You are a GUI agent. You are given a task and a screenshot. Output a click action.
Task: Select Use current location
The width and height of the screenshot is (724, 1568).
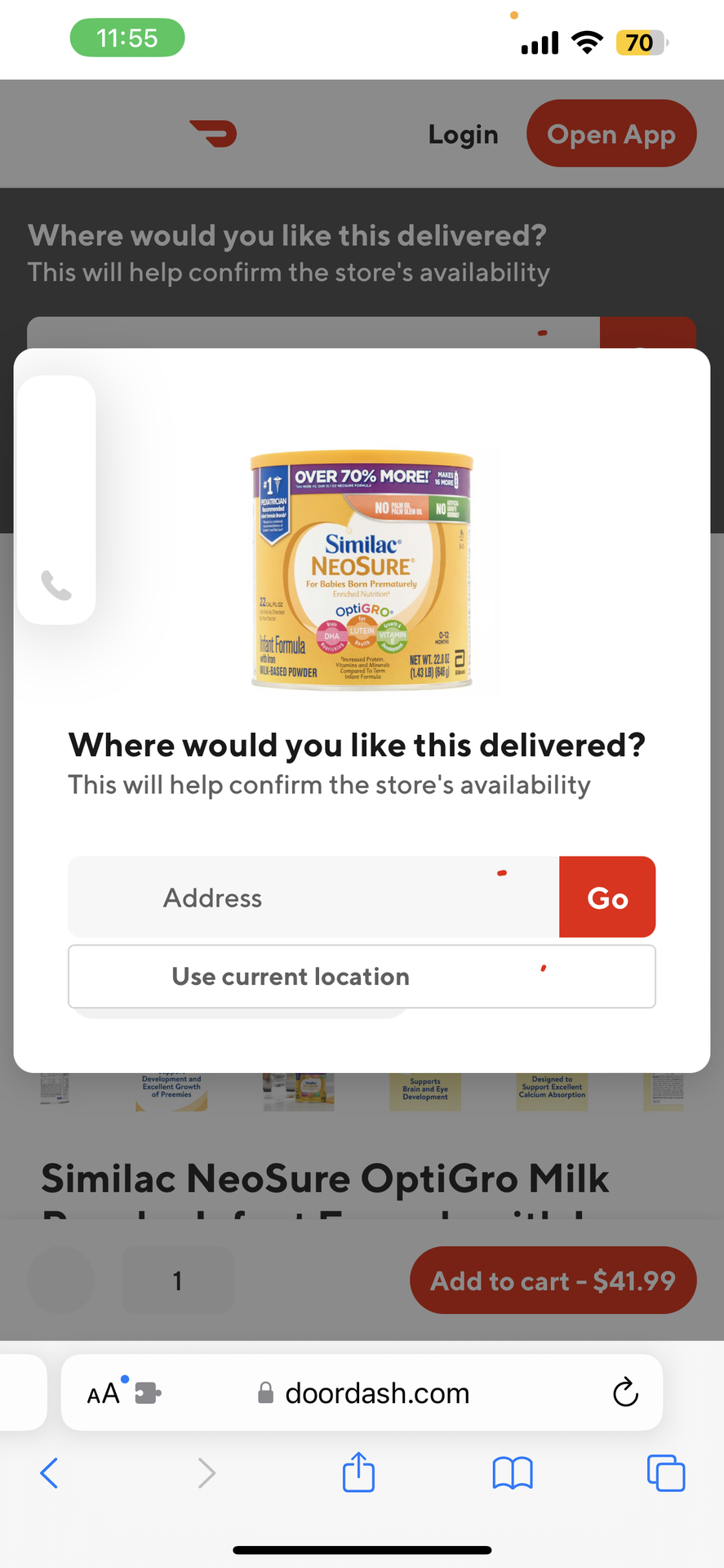[x=362, y=977]
